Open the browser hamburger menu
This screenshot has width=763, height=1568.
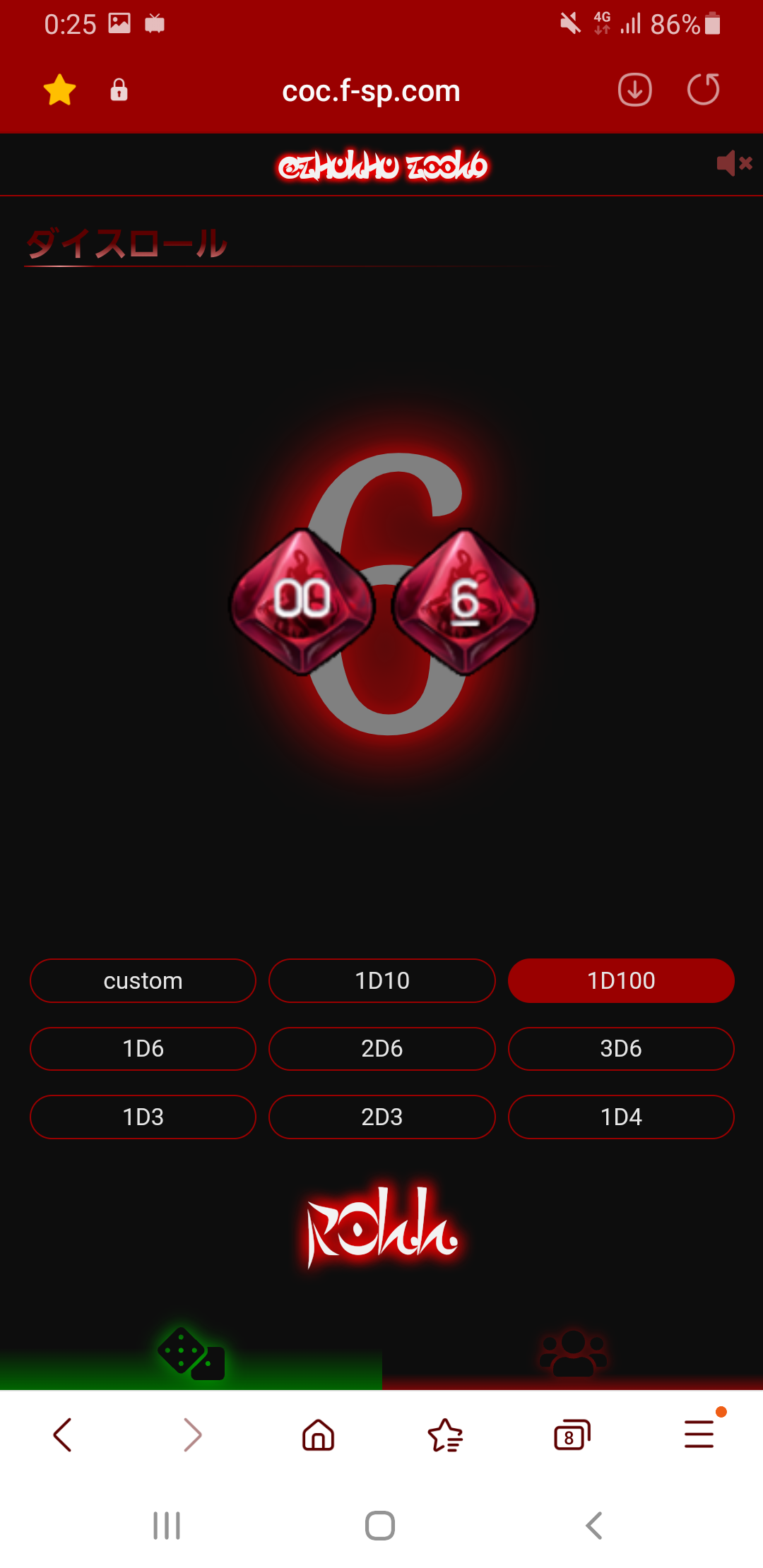point(699,1435)
